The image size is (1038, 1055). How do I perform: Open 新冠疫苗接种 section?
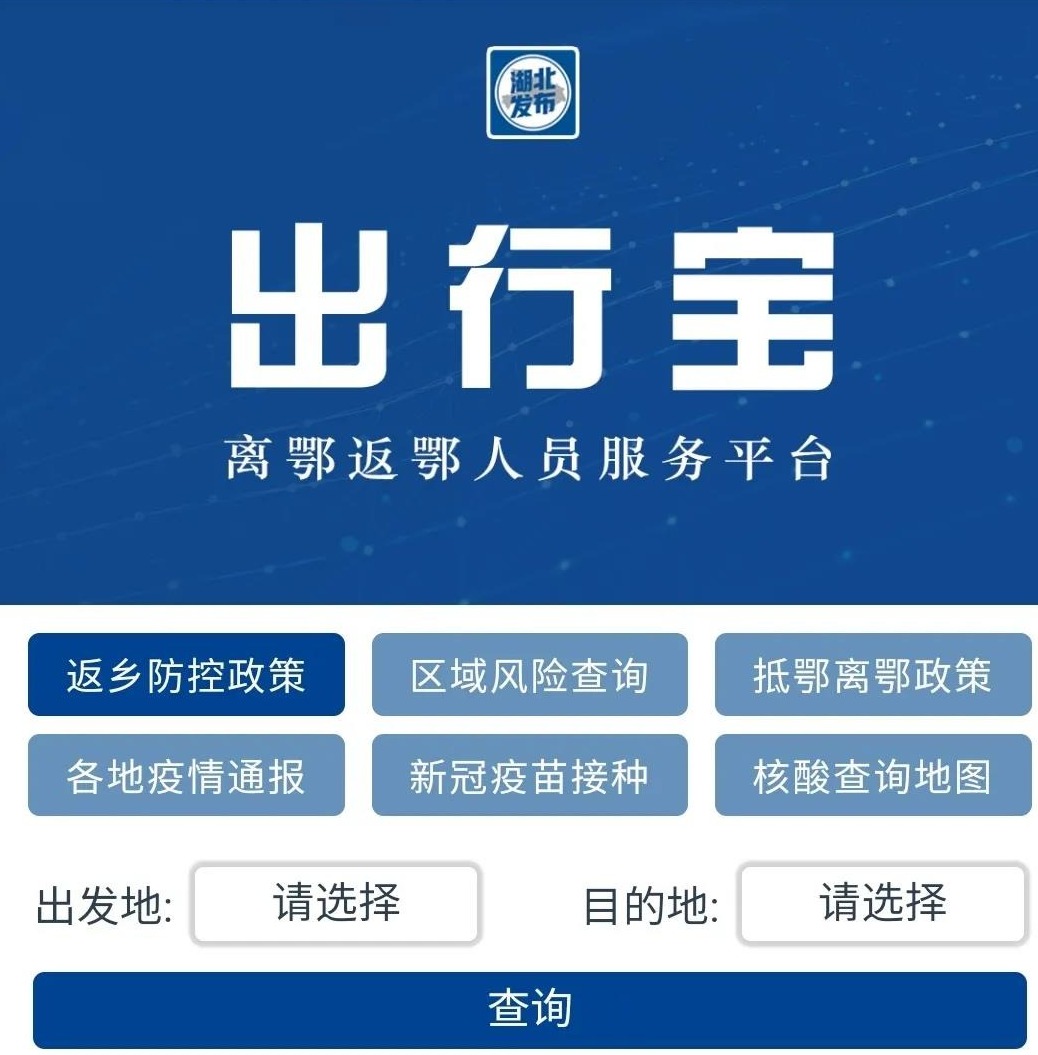pos(530,776)
